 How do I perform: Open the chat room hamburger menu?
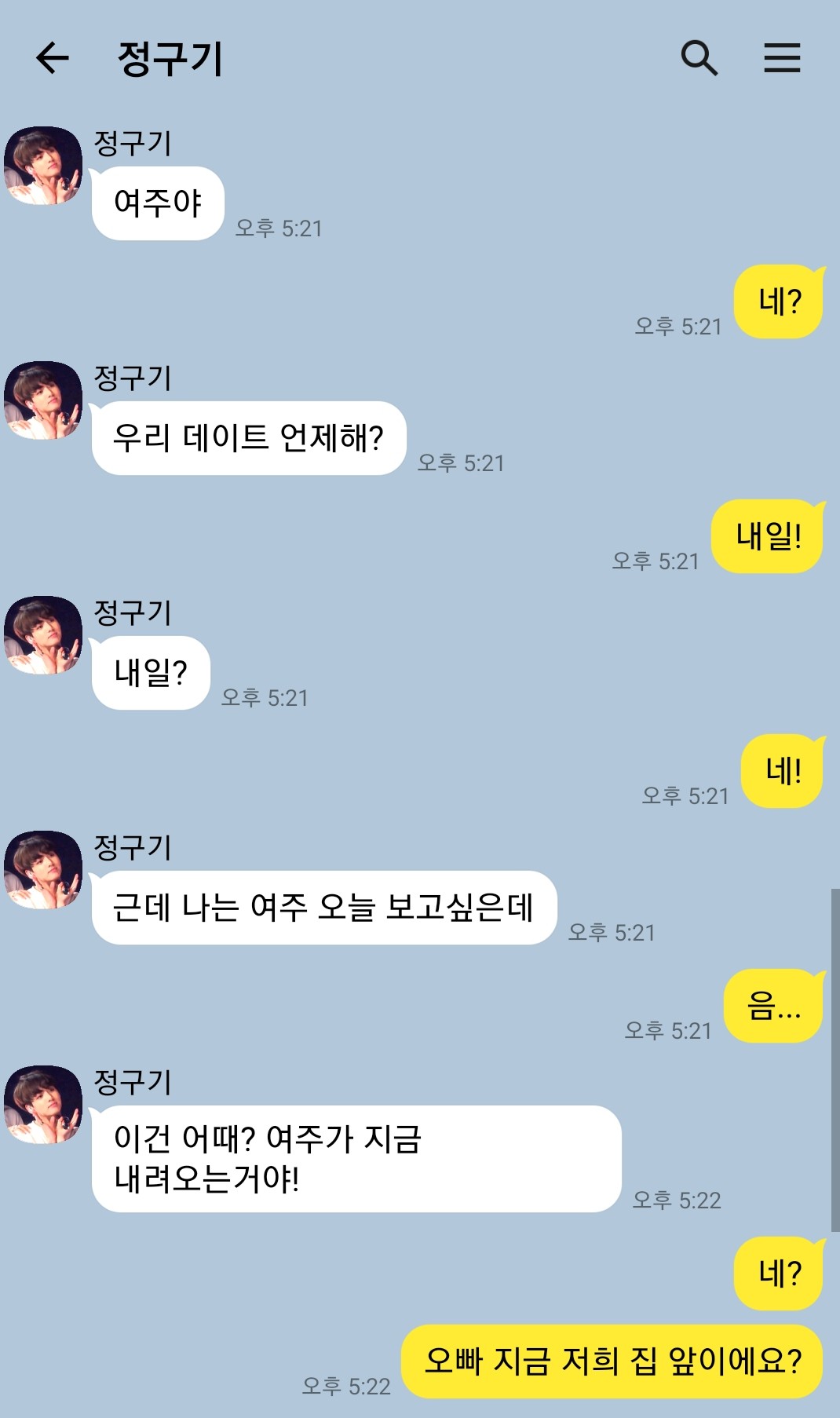(782, 58)
